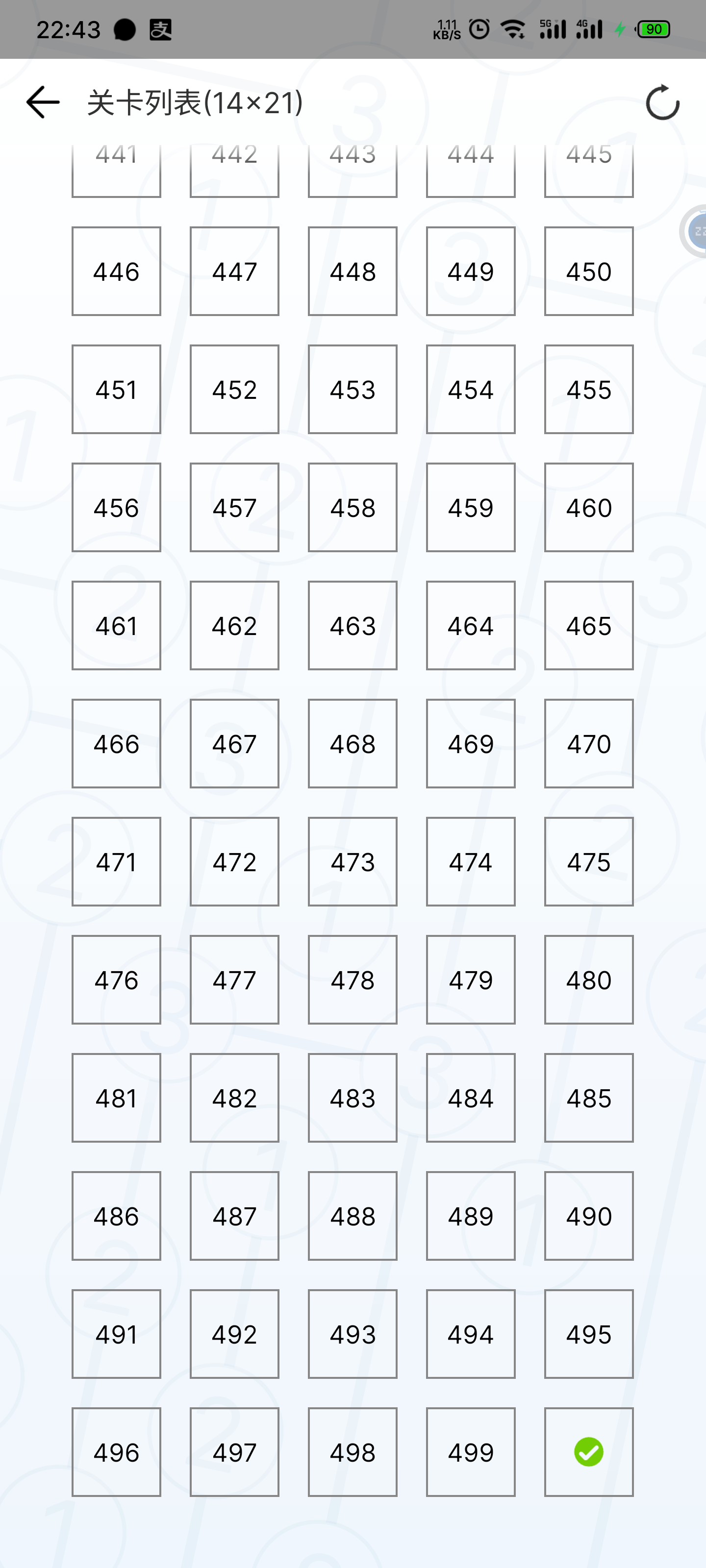Select level 450
The width and height of the screenshot is (706, 1568).
[588, 271]
